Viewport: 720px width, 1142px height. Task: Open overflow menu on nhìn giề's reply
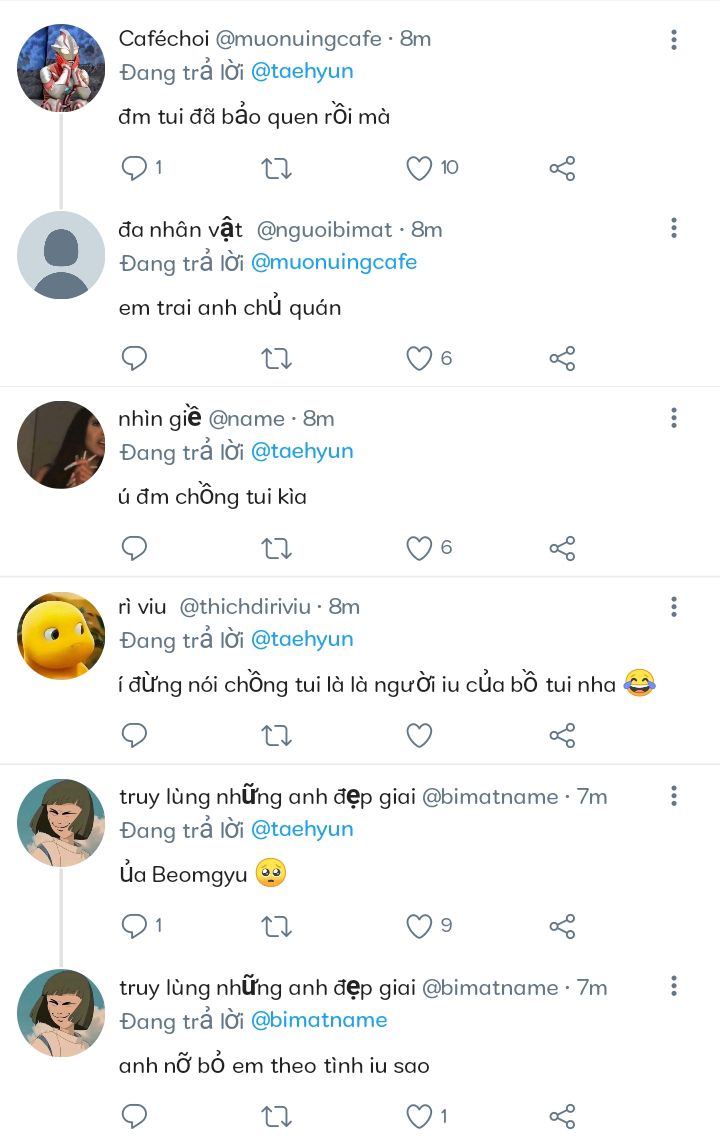point(674,418)
